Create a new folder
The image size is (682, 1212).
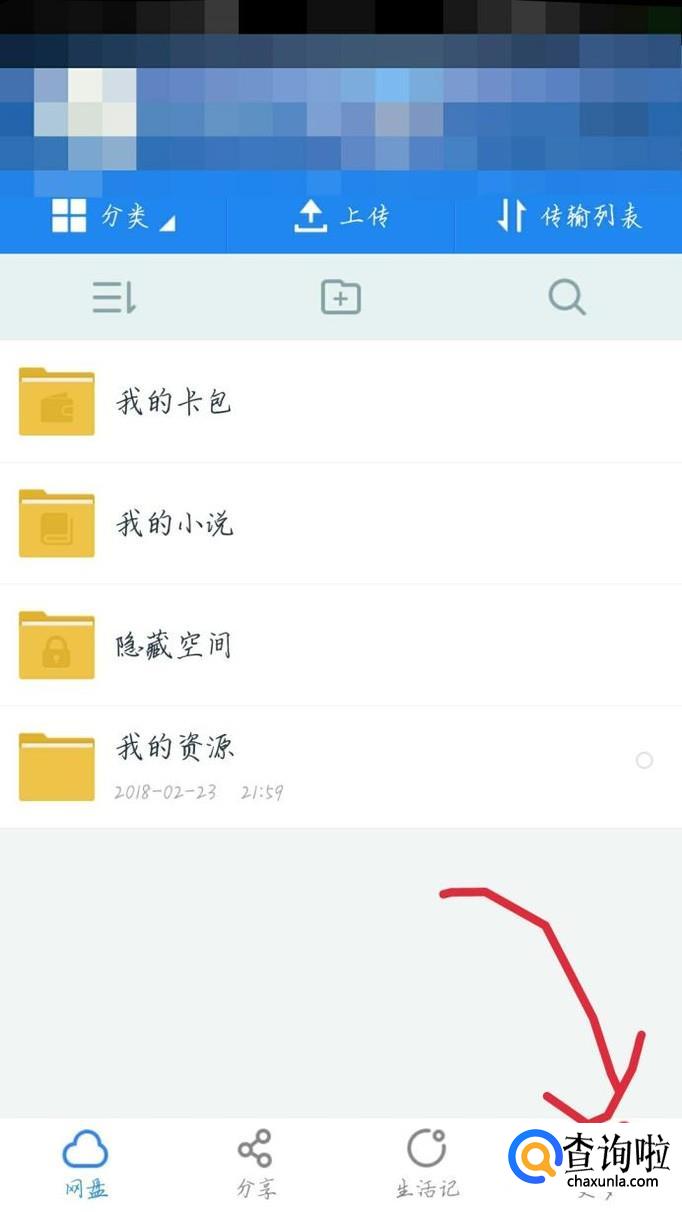[x=340, y=297]
